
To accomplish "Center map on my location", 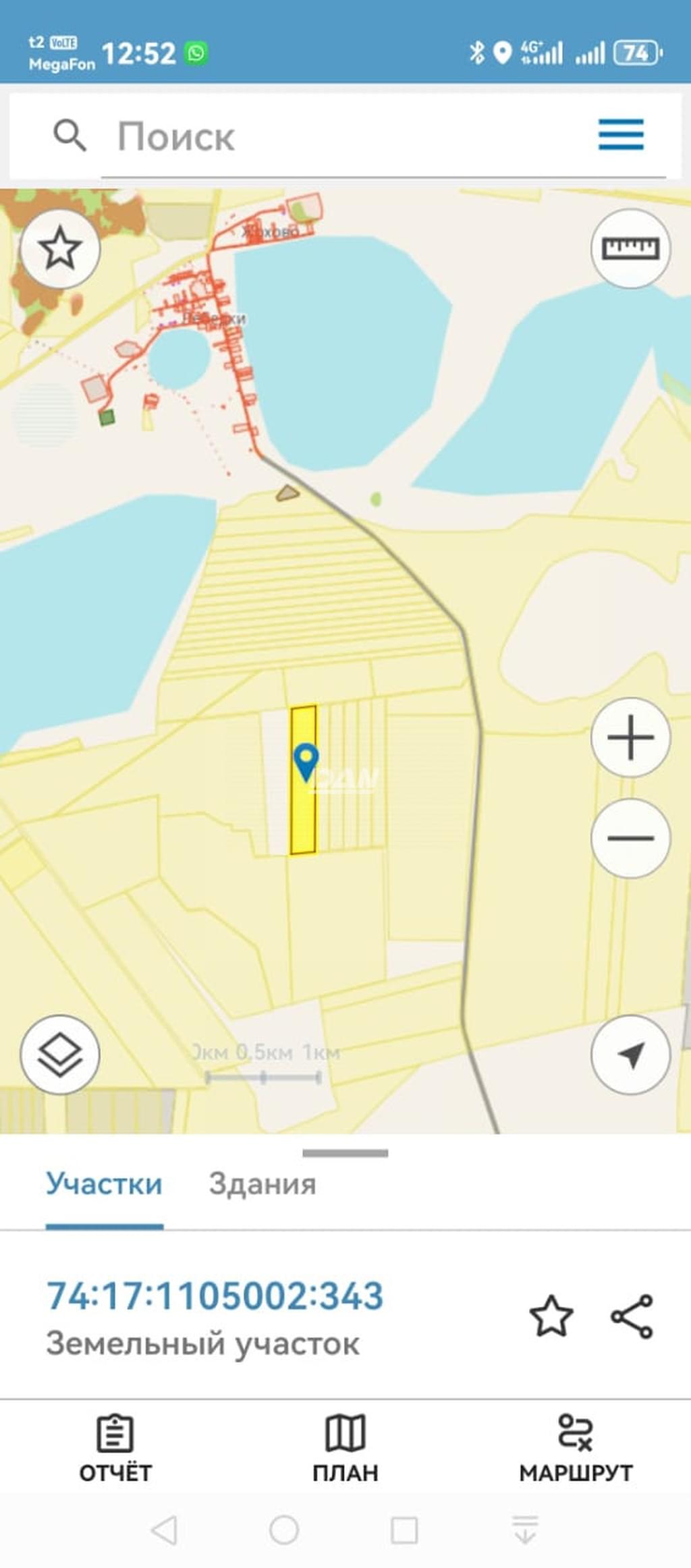I will click(x=630, y=1055).
